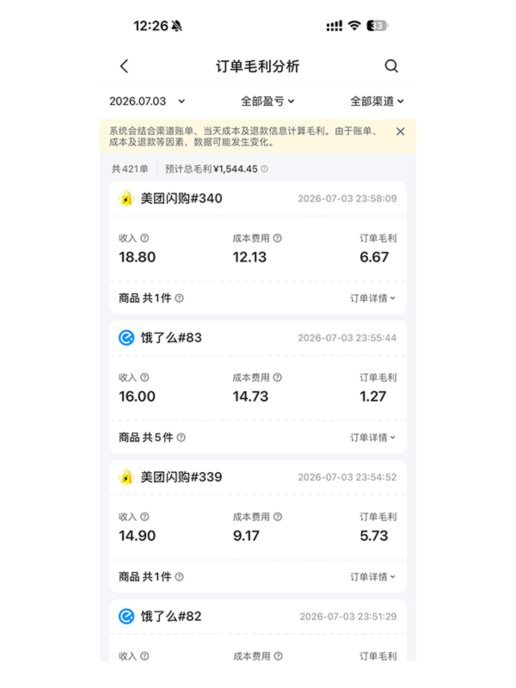Open the 全部盈亏 filter dropdown

click(x=268, y=101)
